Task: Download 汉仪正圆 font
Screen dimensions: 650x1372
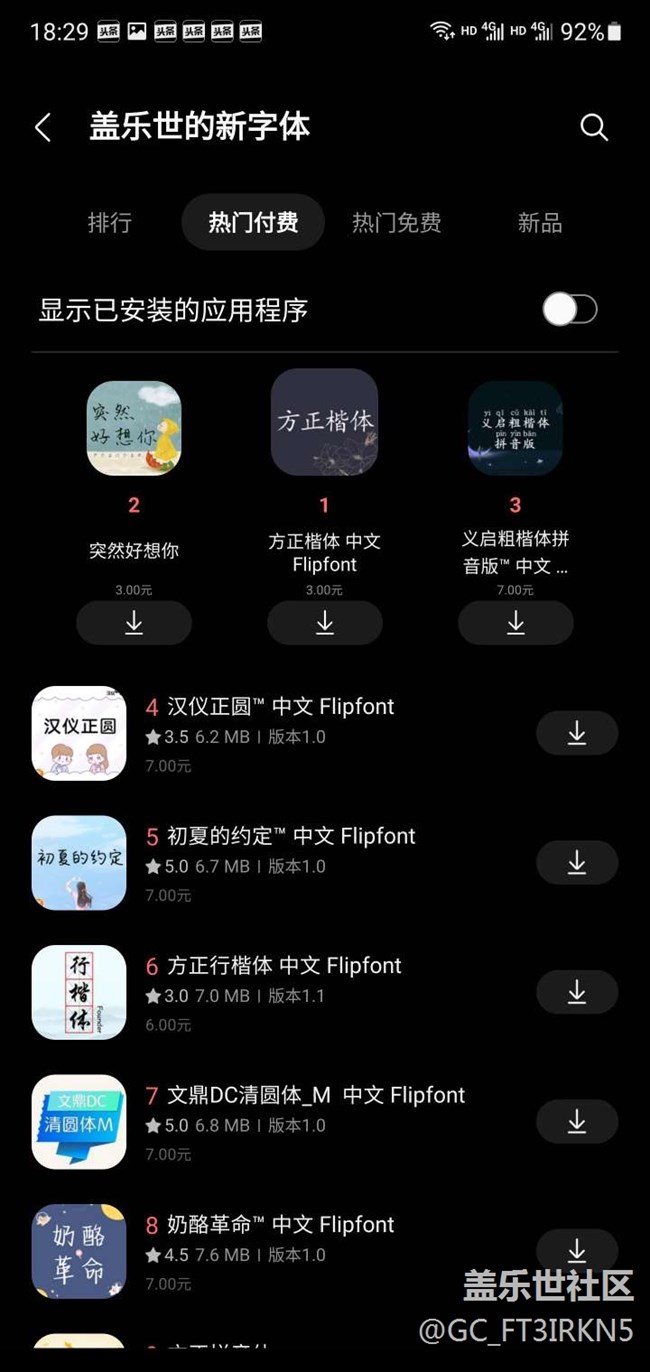Action: point(577,733)
